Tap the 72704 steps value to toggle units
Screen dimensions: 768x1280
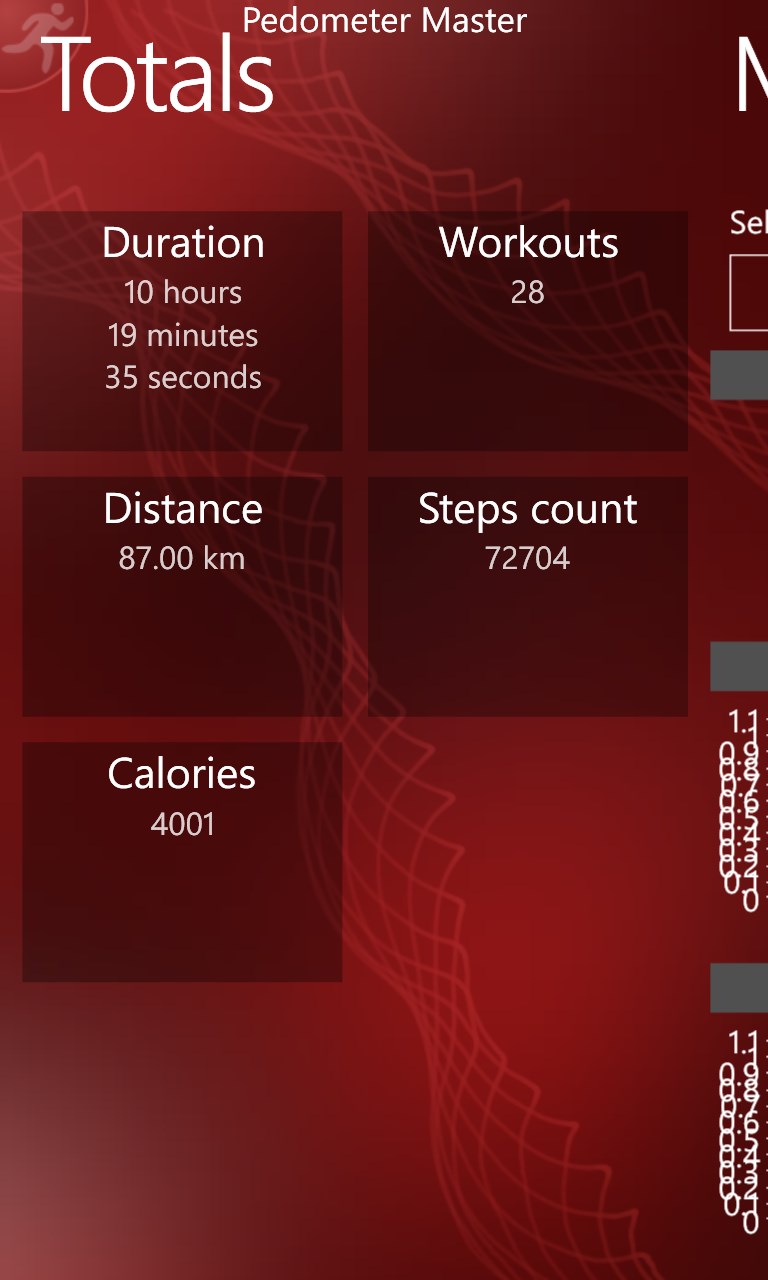pyautogui.click(x=528, y=558)
